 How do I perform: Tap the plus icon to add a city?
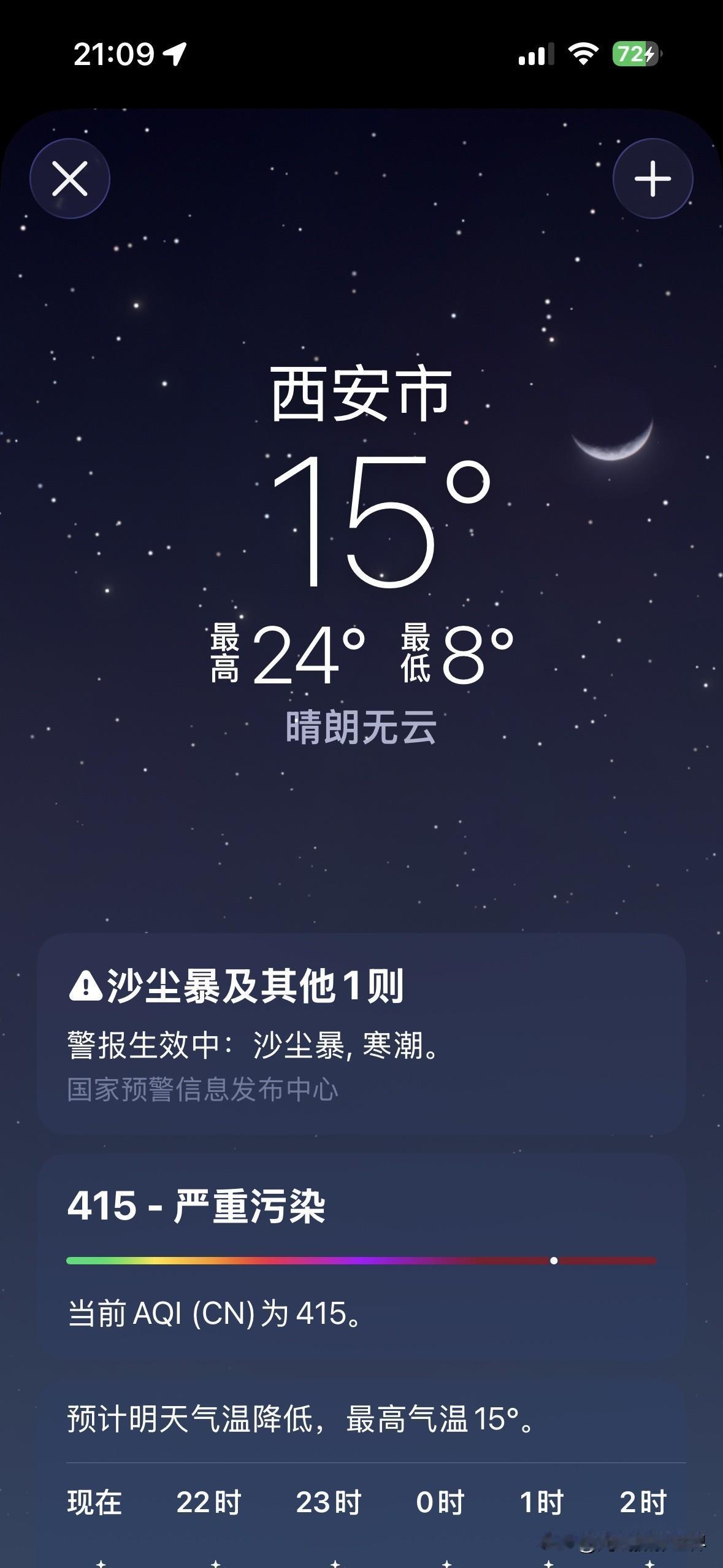click(652, 178)
